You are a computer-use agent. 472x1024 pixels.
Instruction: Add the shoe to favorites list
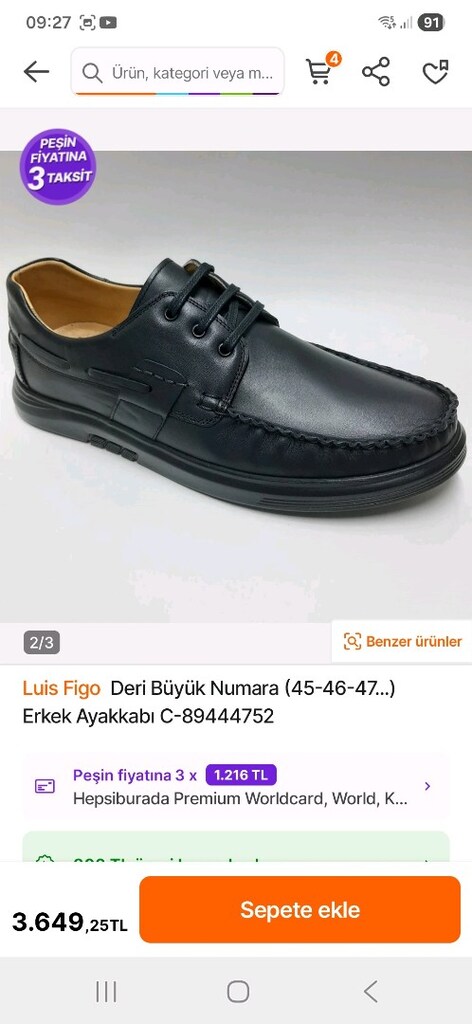coord(435,72)
